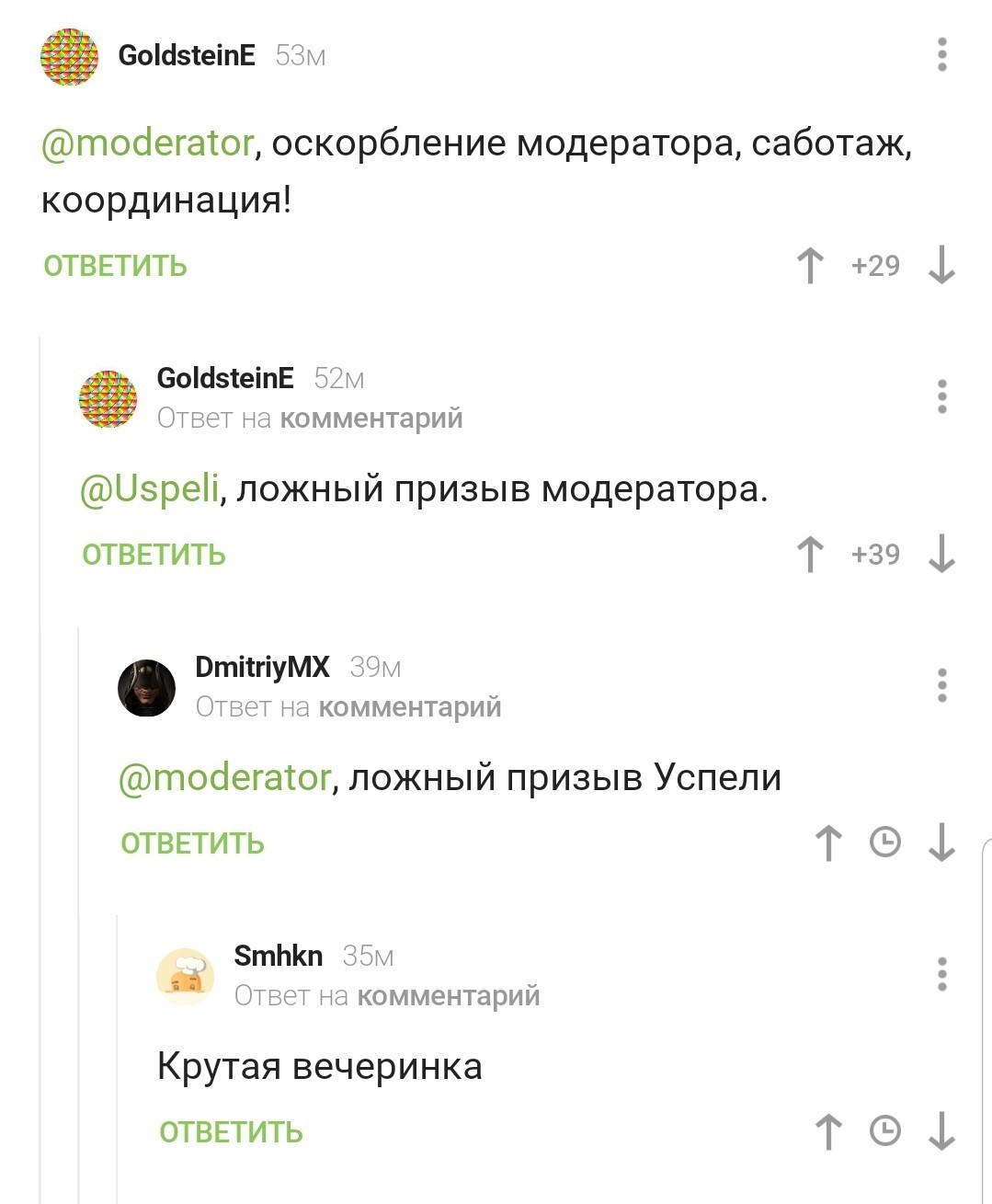The height and width of the screenshot is (1204, 992).
Task: Upvote DmitriyMX's comment
Action: [828, 843]
